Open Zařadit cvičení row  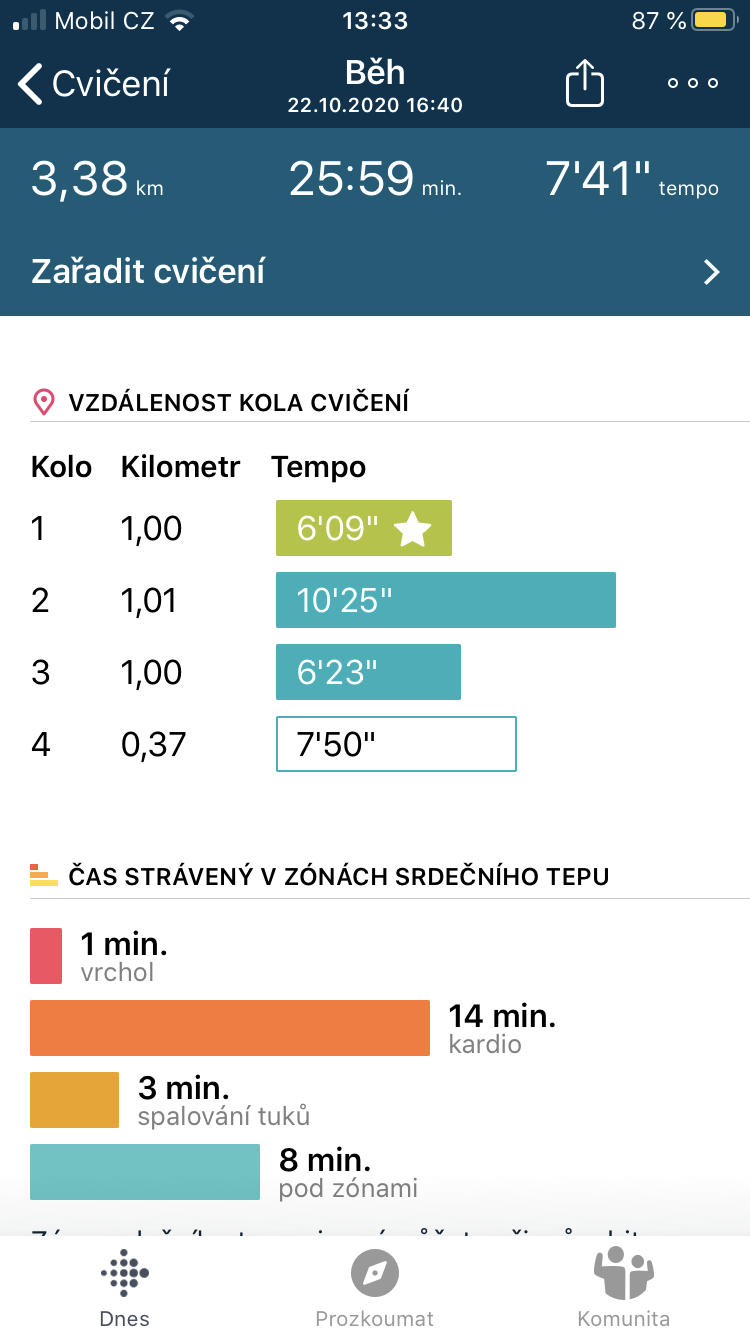[x=375, y=272]
